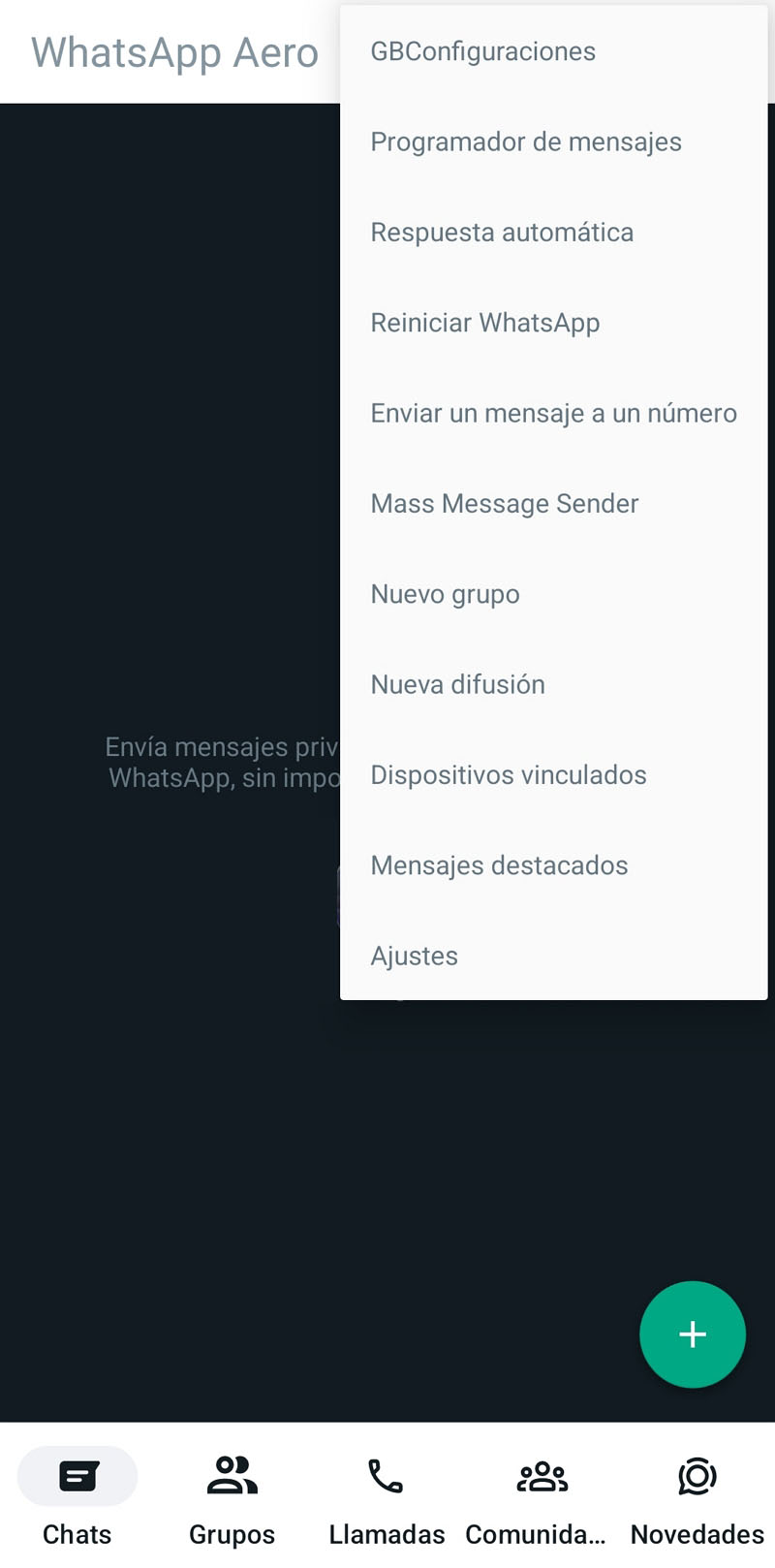Open Programador de mensajes

pos(526,141)
